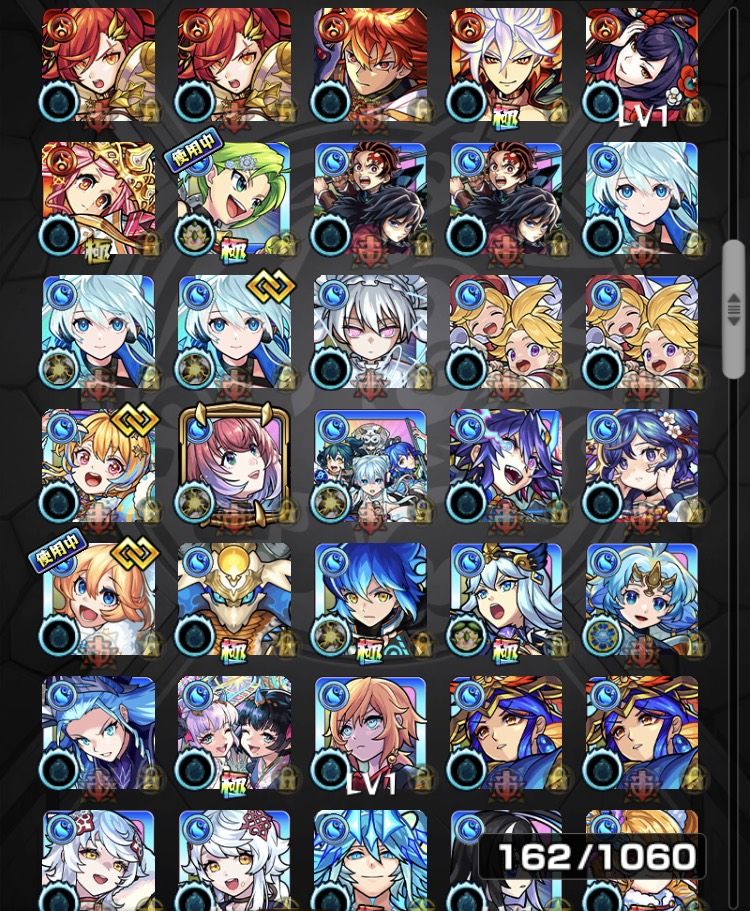Open the long blue-haired character in witch hat
Screen dimensions: 750x911
98,734
